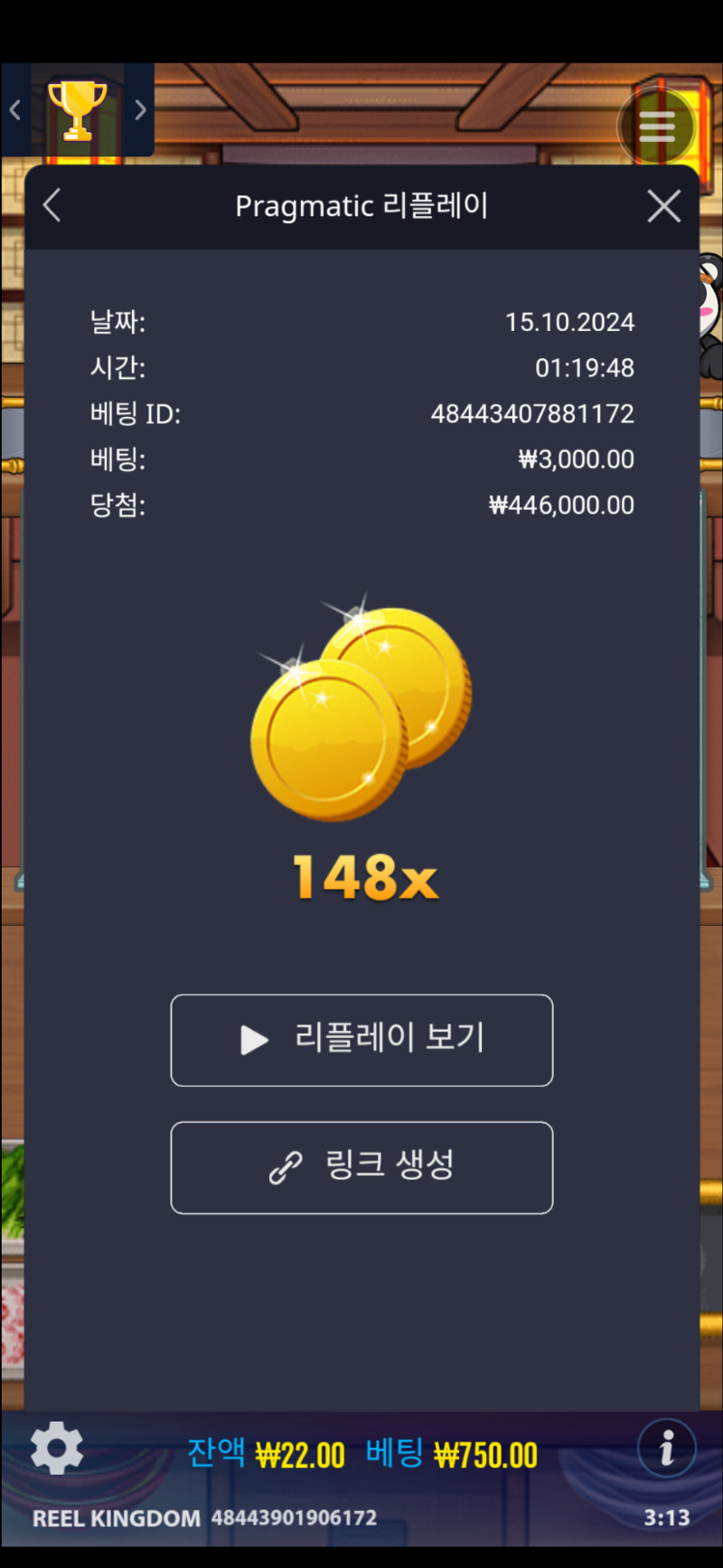Screen dimensions: 723x1568
Task: Tap the left arrow beside the trophy
Action: [x=15, y=110]
